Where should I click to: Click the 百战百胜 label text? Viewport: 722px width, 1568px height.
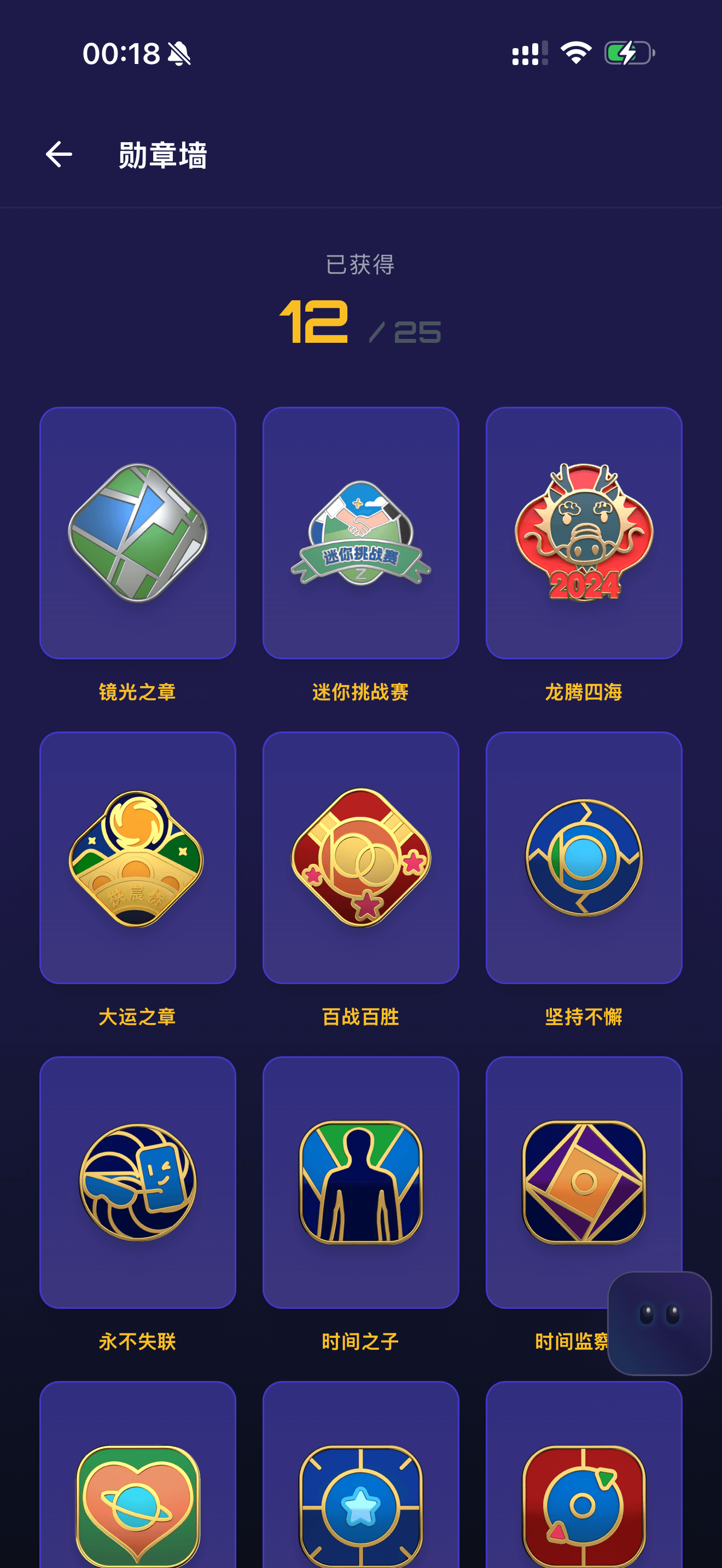pos(360,1015)
